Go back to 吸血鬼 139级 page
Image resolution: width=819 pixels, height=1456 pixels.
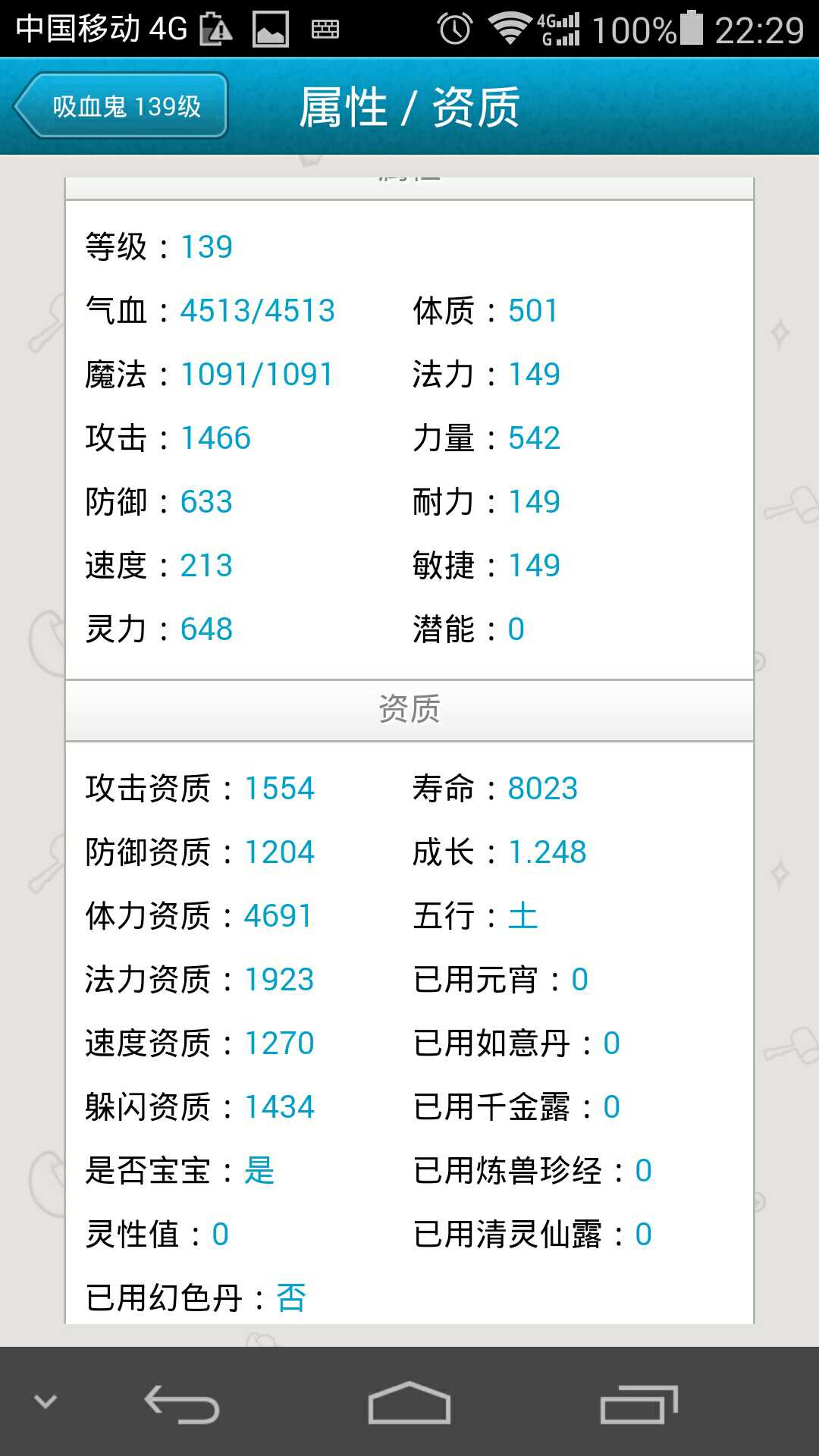click(121, 106)
